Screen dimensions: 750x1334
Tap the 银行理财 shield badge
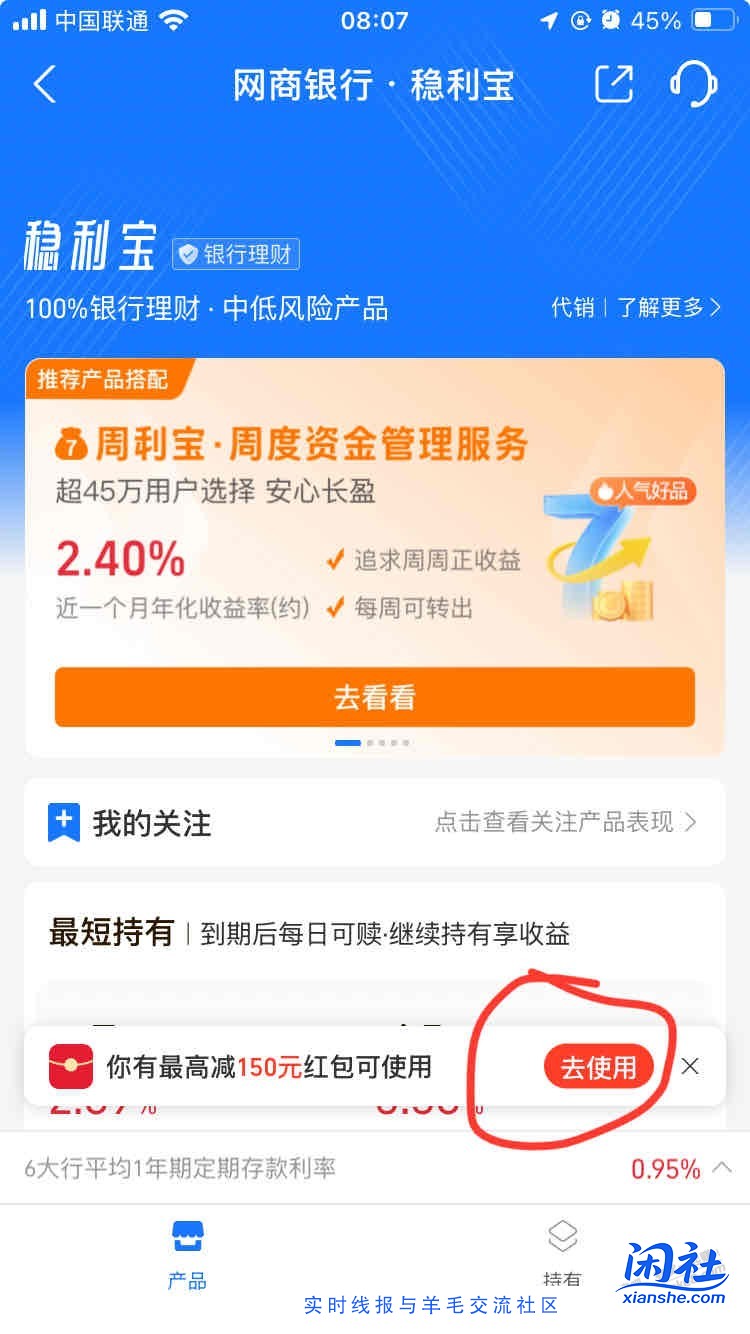(235, 255)
